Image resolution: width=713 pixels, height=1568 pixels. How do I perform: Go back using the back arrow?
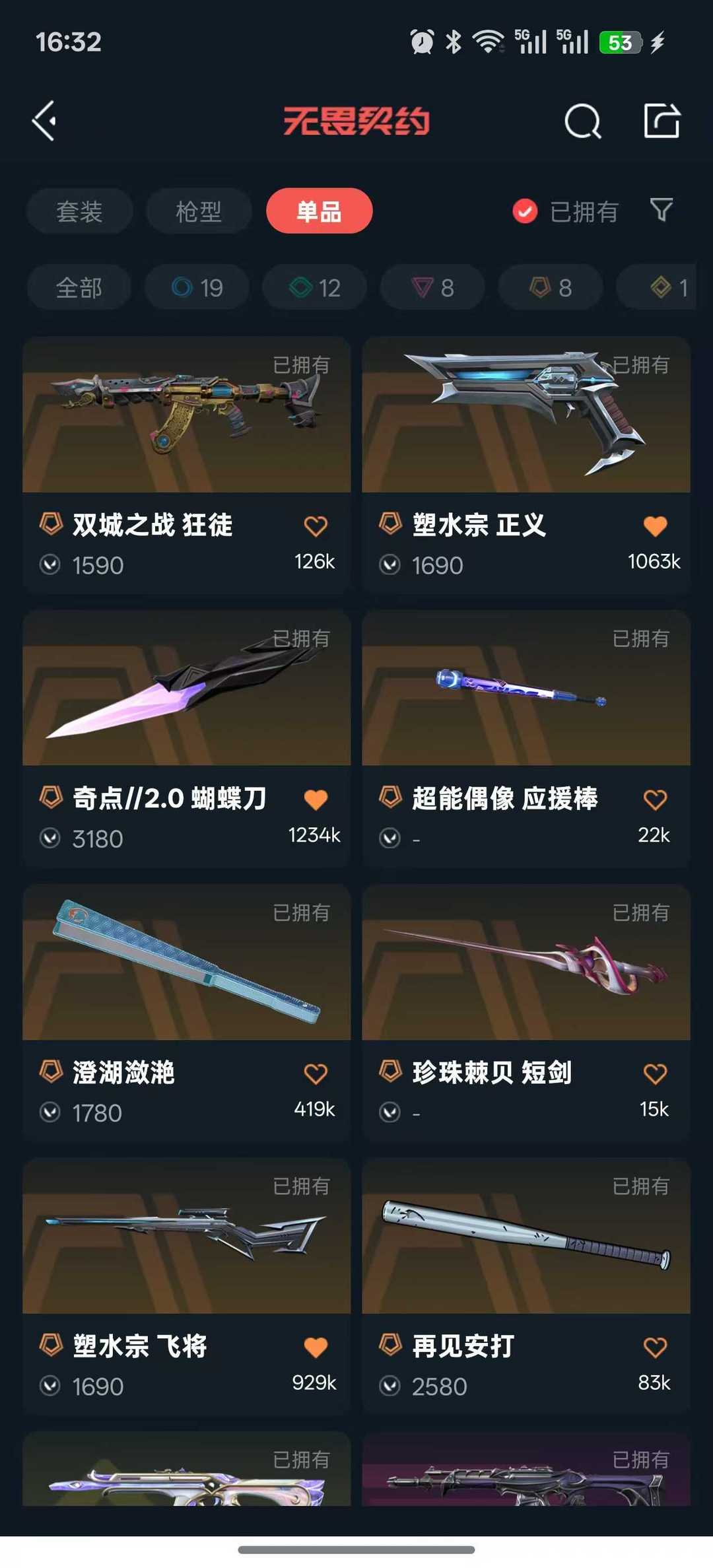click(44, 121)
